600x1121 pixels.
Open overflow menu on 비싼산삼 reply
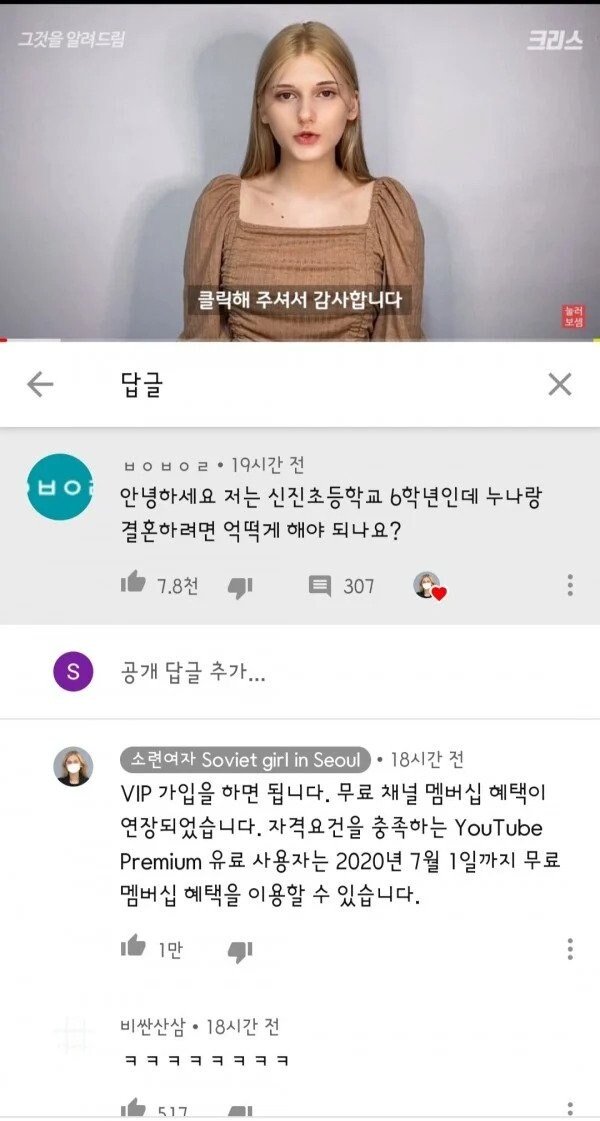click(570, 1108)
